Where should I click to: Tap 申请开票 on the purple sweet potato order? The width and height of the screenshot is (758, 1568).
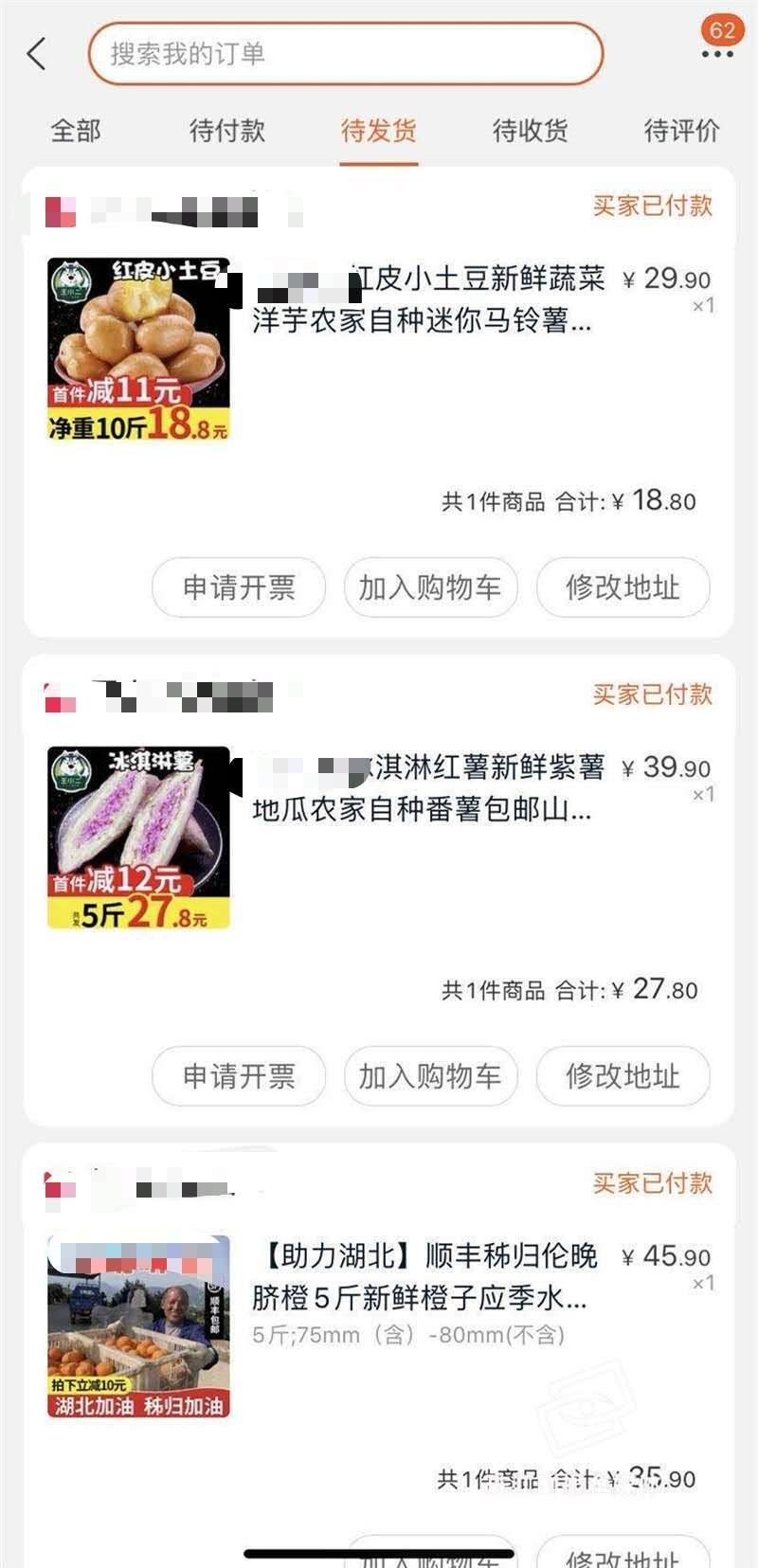point(239,1076)
